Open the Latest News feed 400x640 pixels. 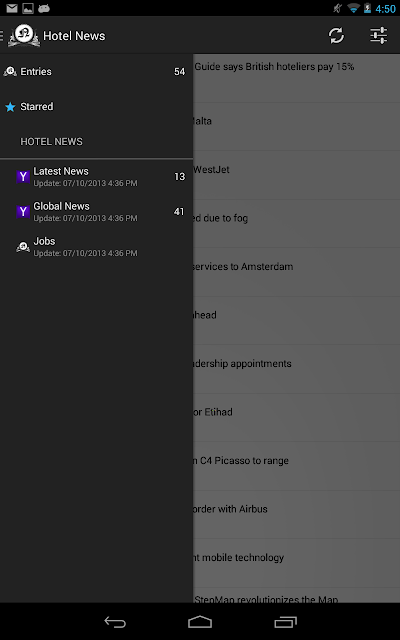[96, 177]
